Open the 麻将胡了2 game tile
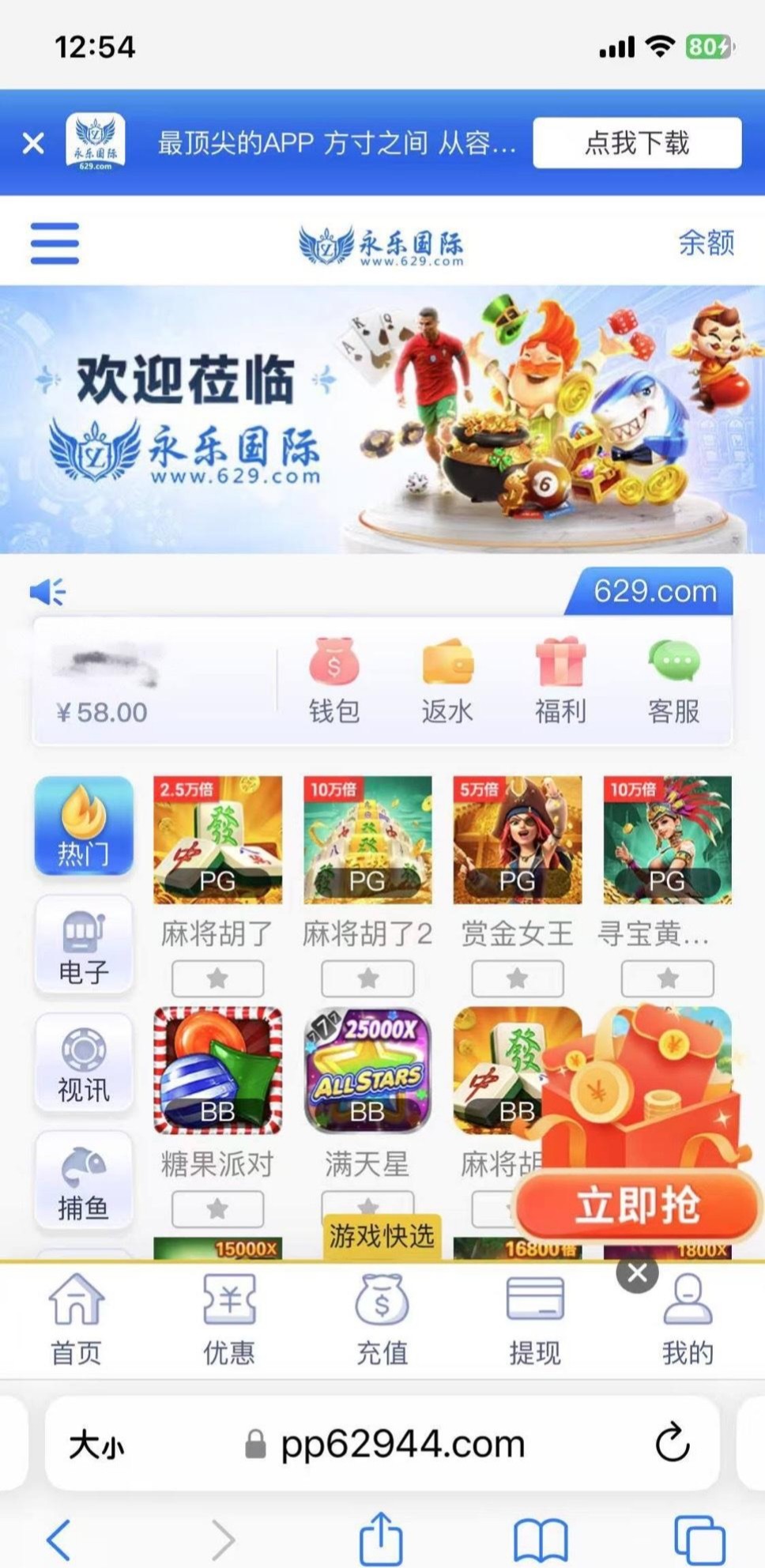This screenshot has width=765, height=1568. [367, 840]
